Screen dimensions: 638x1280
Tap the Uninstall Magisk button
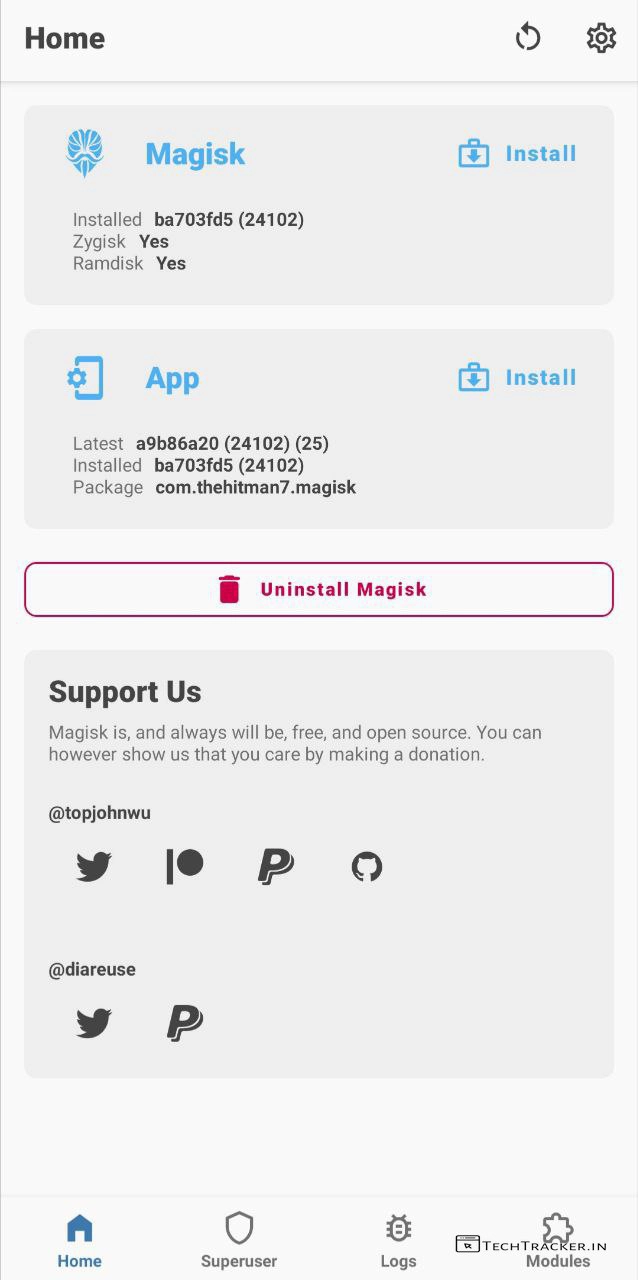point(319,589)
